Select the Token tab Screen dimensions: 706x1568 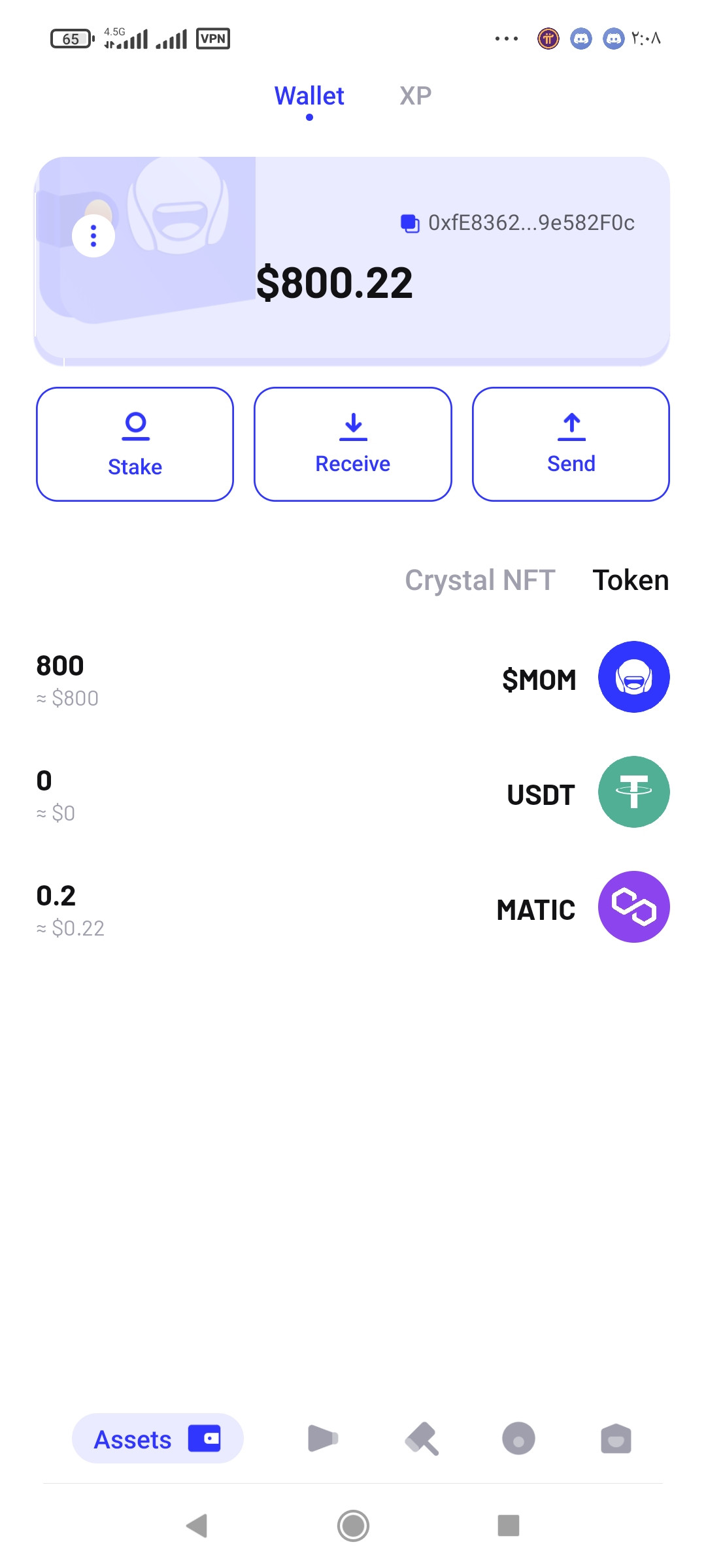[631, 580]
